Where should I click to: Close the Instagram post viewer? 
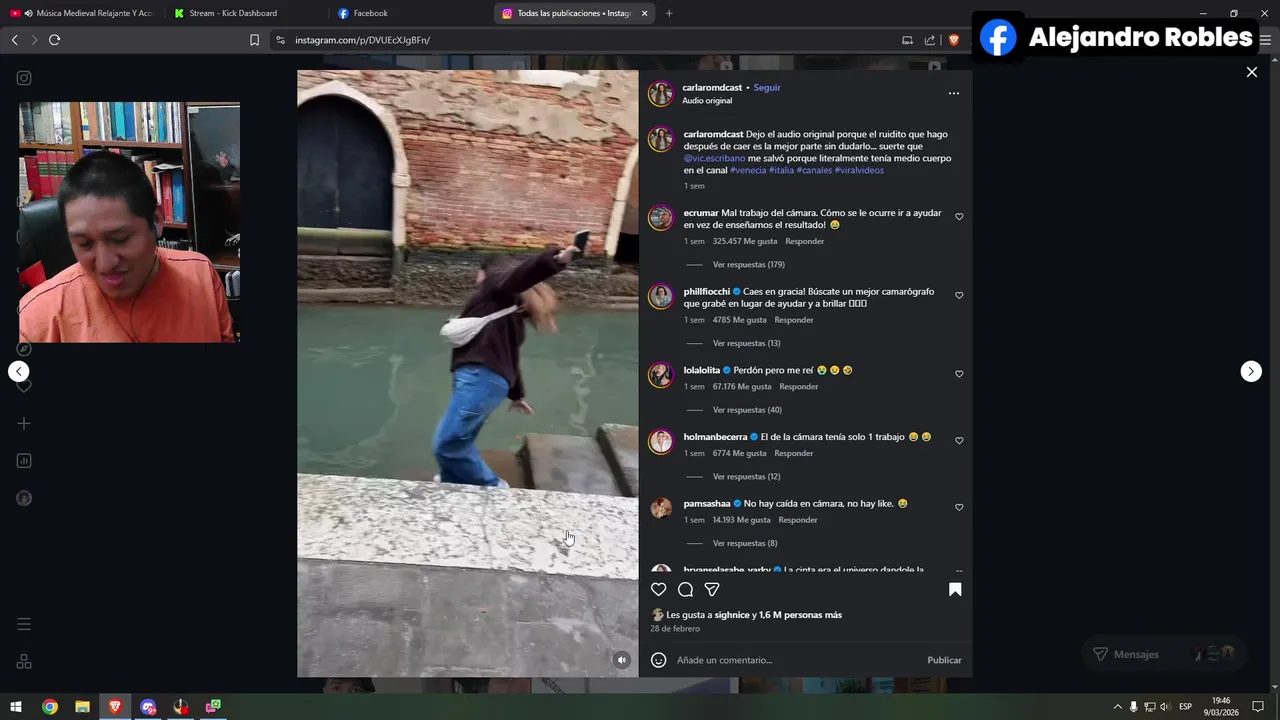click(1251, 72)
